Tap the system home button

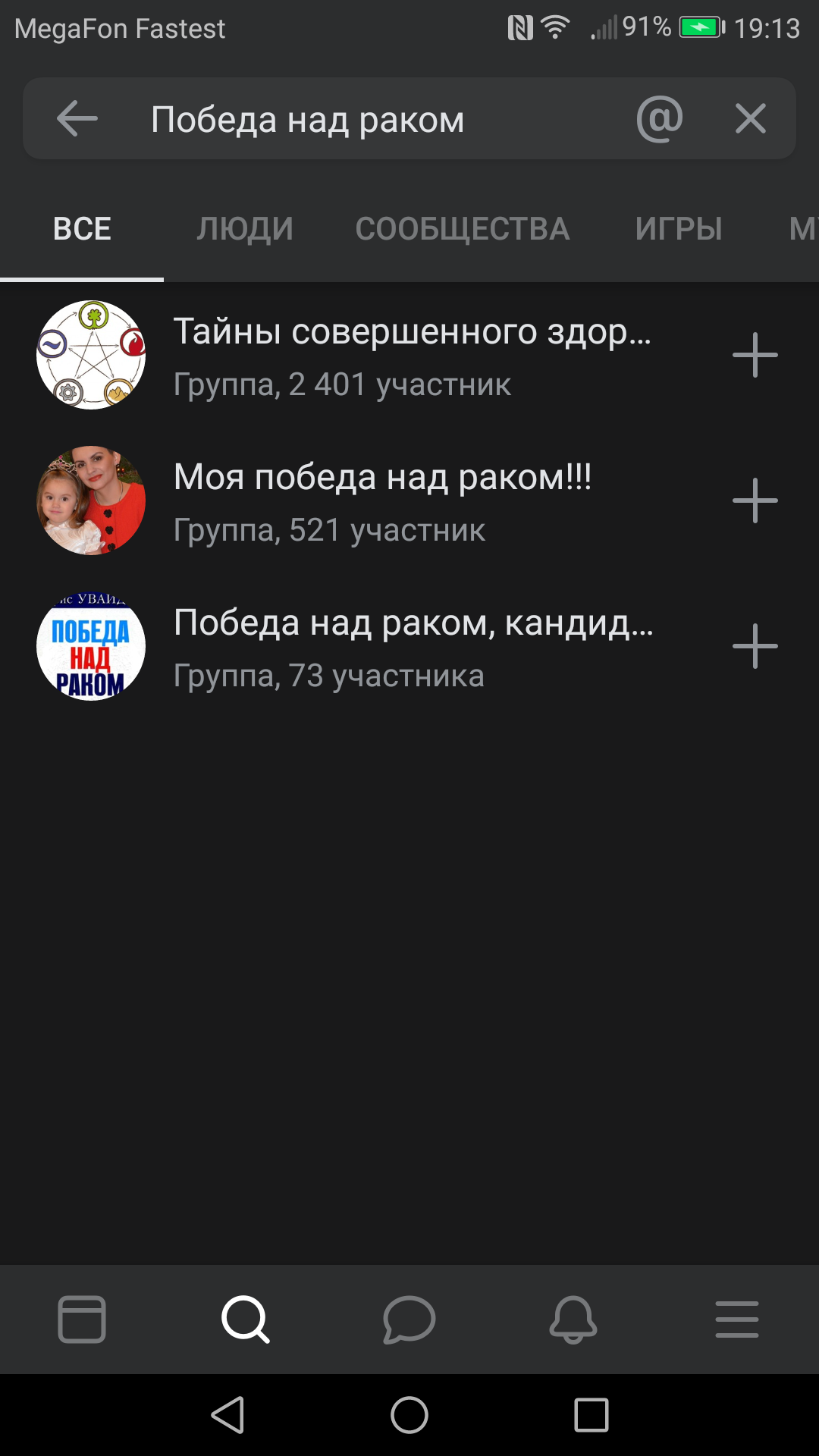click(x=409, y=1415)
